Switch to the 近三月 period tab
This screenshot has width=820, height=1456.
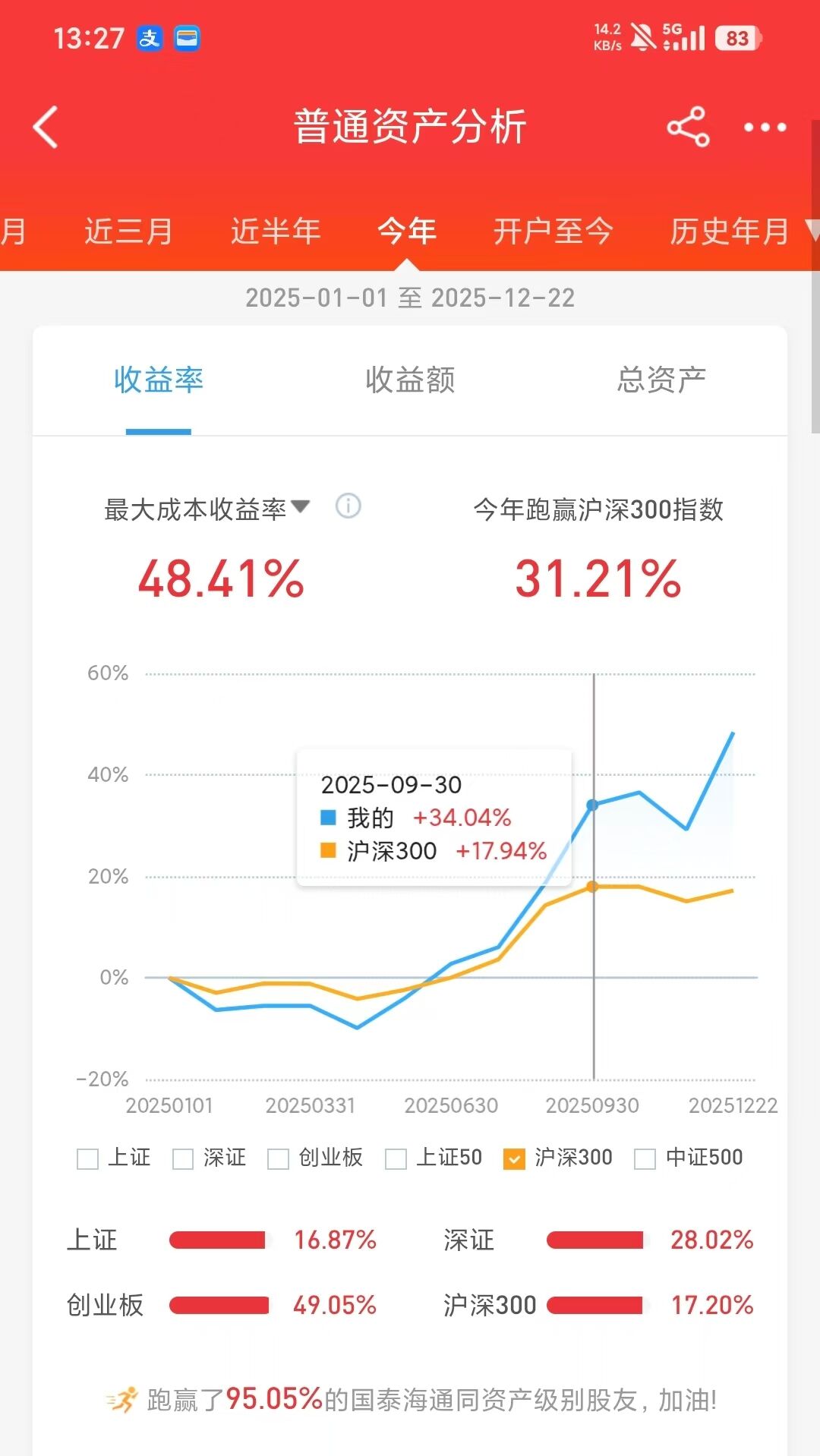pos(128,231)
